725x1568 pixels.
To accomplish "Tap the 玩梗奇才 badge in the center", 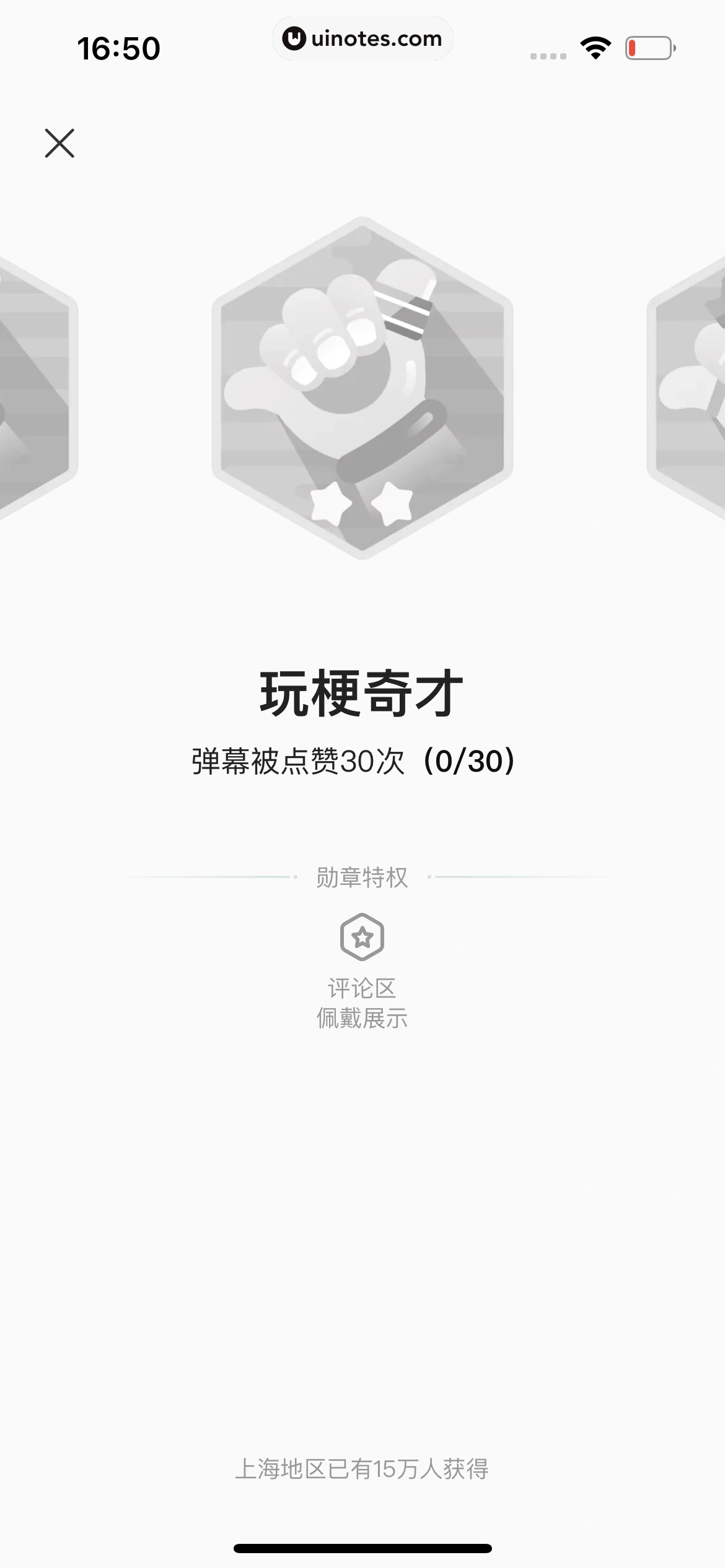I will coord(362,388).
